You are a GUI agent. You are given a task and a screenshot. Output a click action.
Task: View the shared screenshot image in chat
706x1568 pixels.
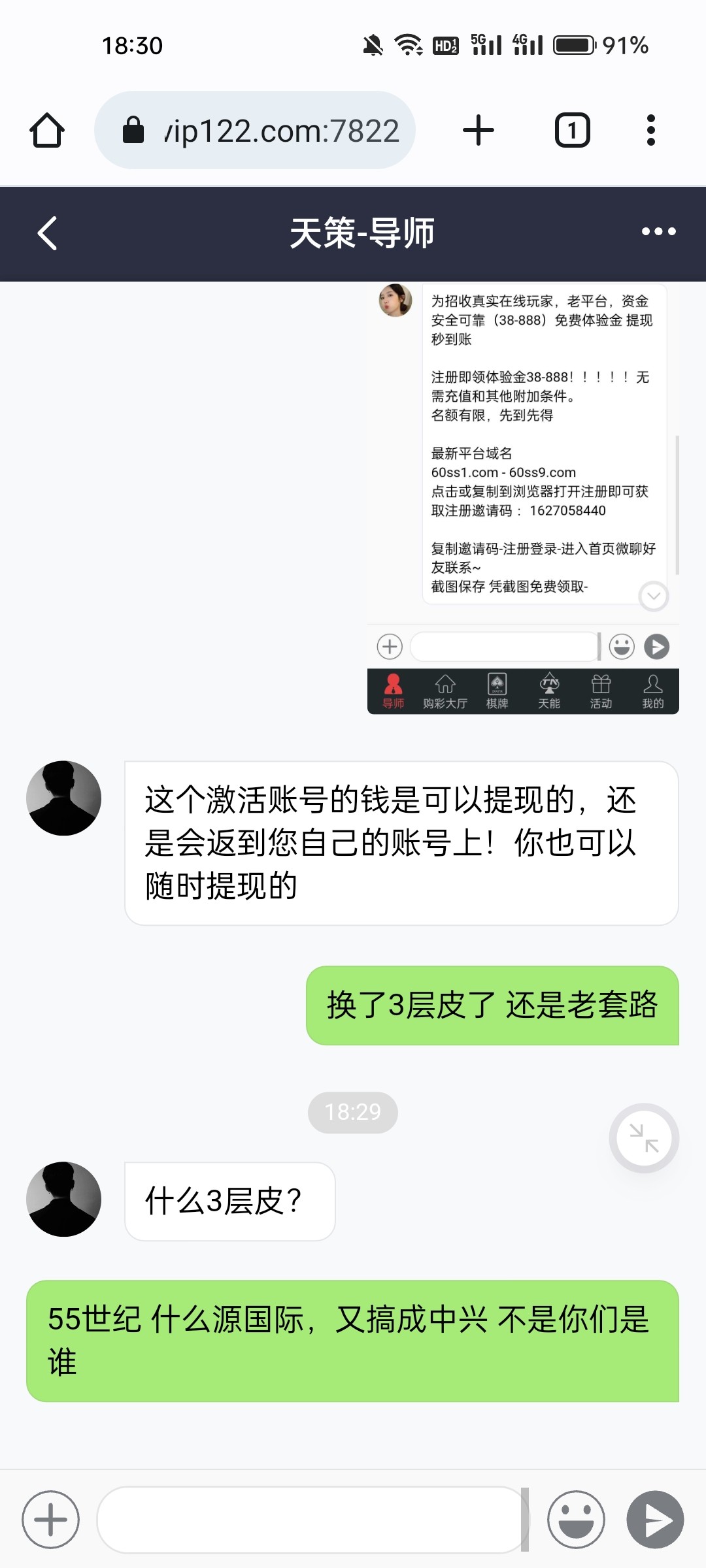(523, 498)
